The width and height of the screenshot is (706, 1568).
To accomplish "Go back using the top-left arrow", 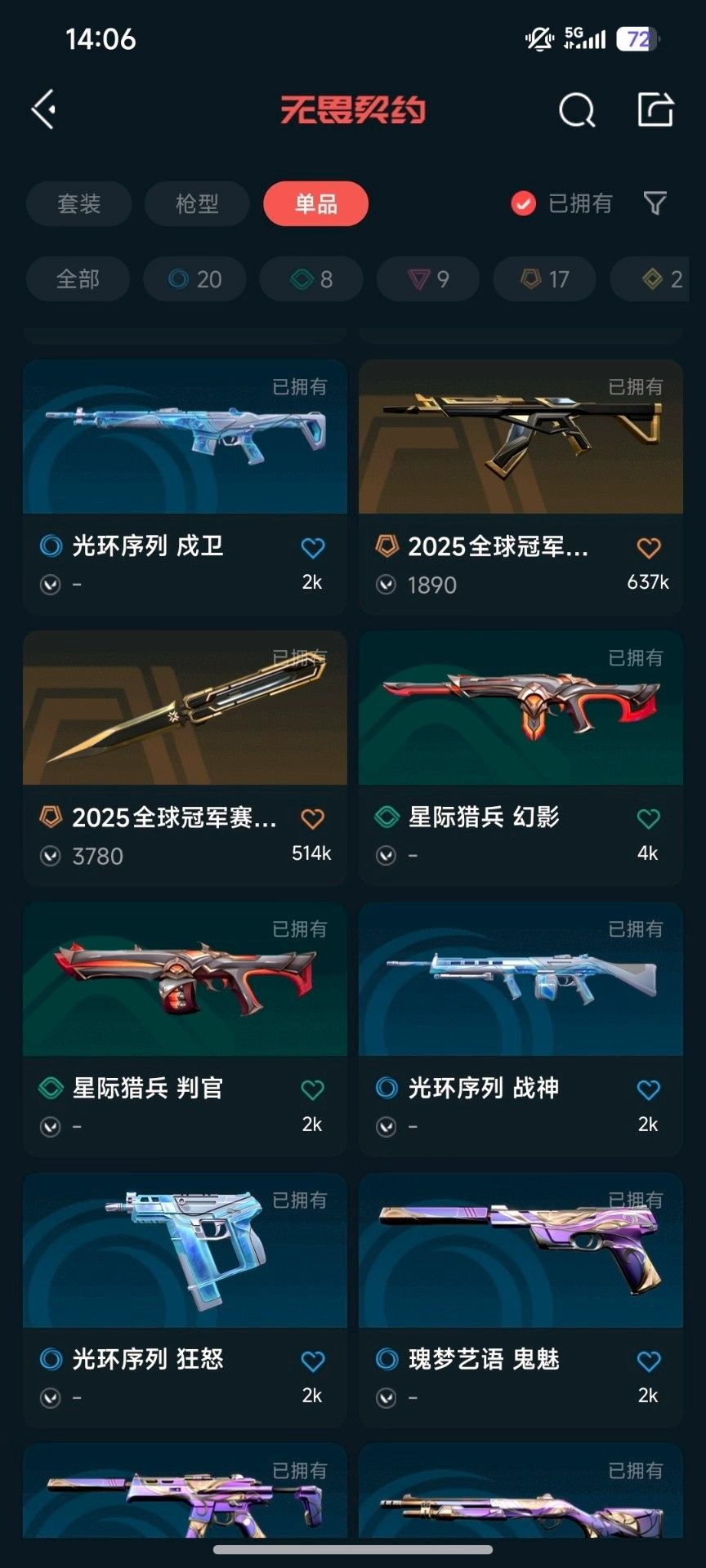I will 43,109.
